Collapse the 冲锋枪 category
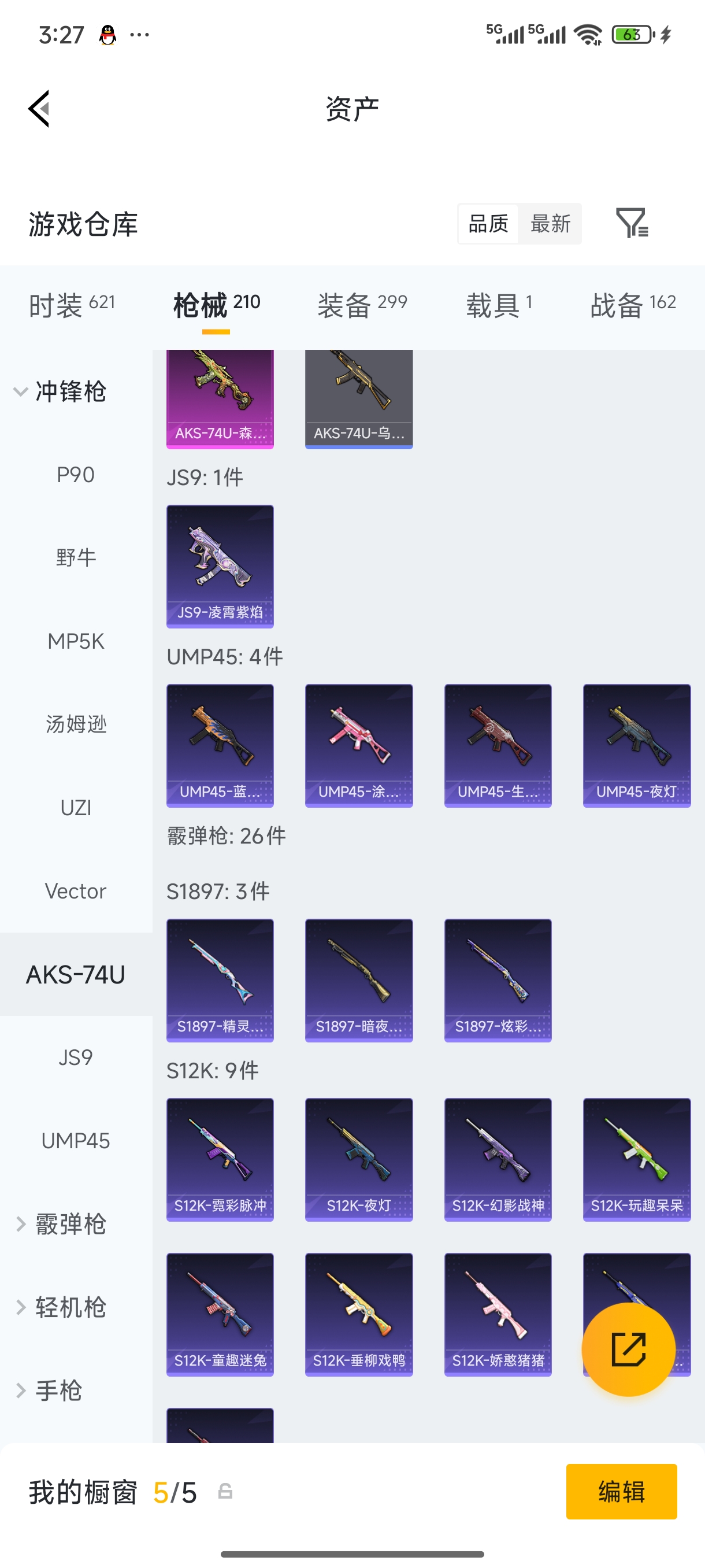 [61, 391]
